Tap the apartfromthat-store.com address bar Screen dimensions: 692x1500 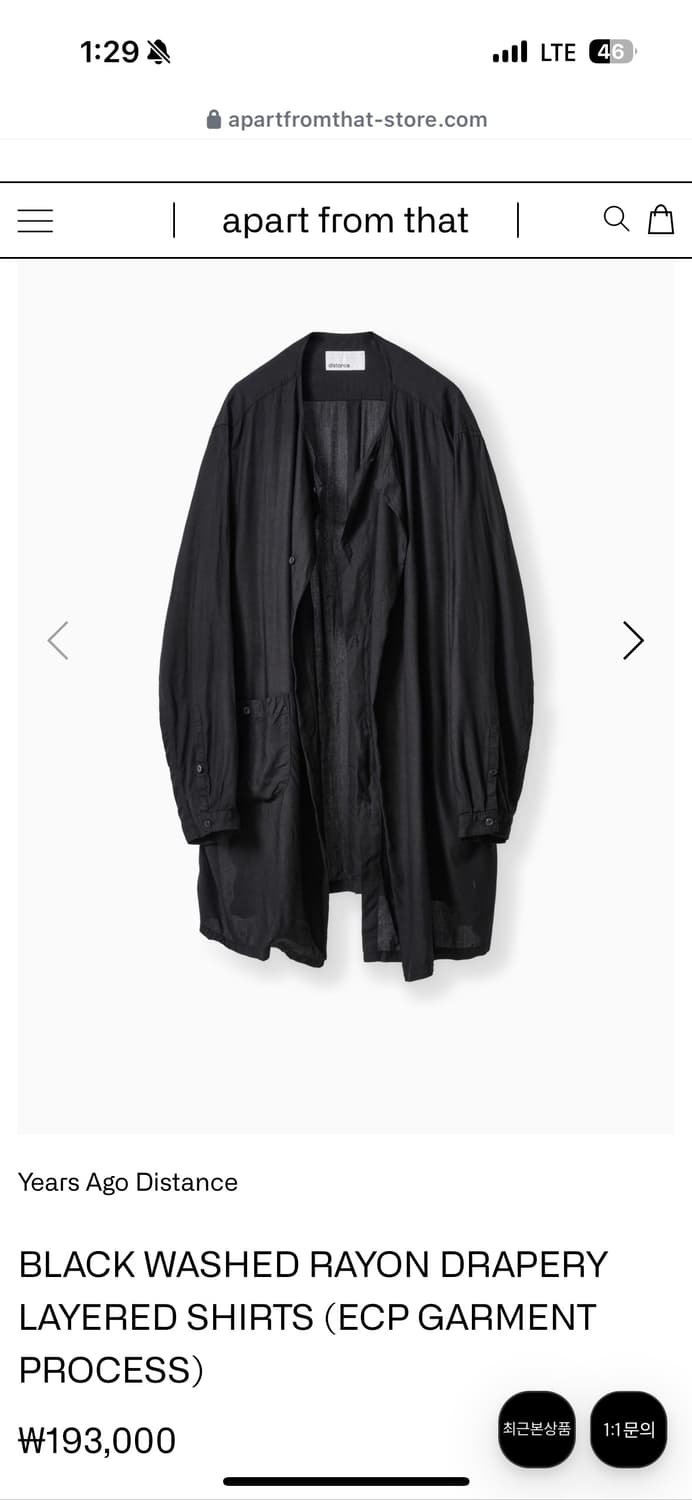point(346,120)
